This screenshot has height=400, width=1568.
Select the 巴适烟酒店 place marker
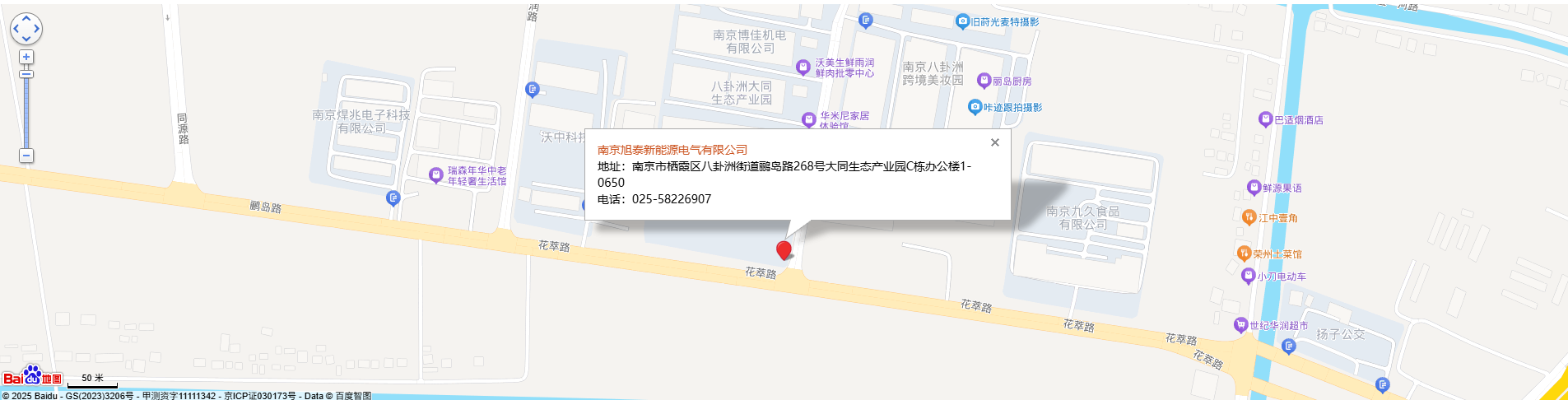[1266, 119]
